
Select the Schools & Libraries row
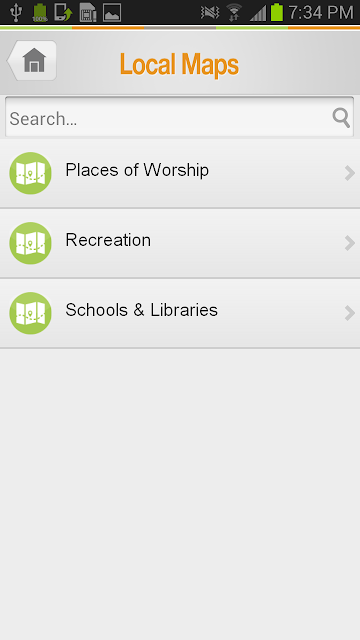coord(180,313)
